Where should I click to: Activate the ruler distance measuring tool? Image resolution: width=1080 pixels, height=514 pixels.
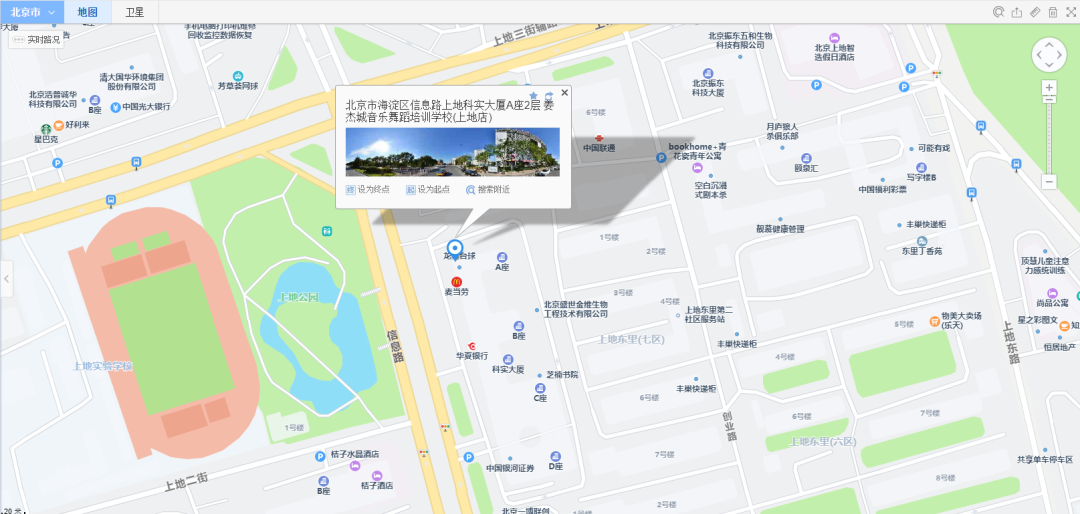(x=1035, y=12)
